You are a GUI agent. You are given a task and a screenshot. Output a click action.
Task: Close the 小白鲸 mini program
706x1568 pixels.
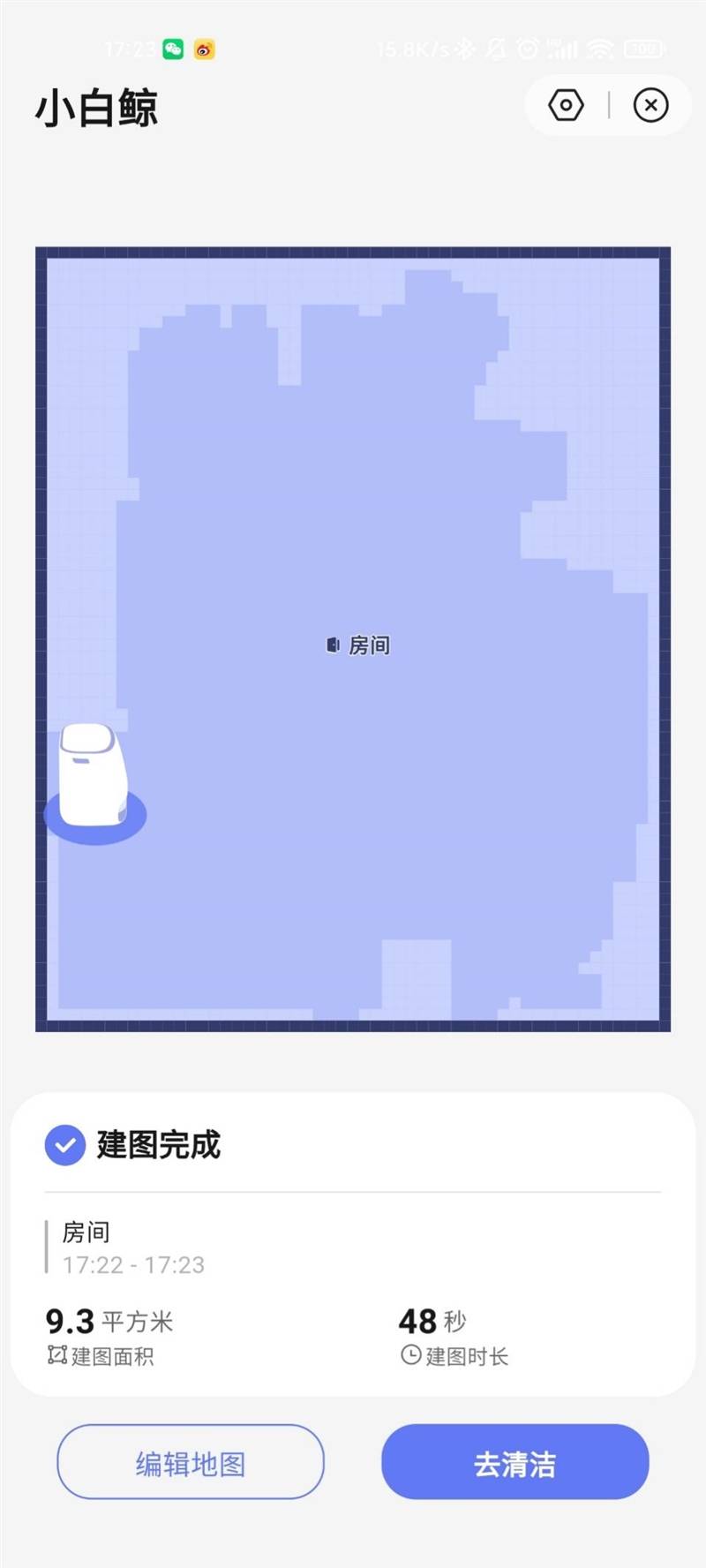pyautogui.click(x=650, y=106)
